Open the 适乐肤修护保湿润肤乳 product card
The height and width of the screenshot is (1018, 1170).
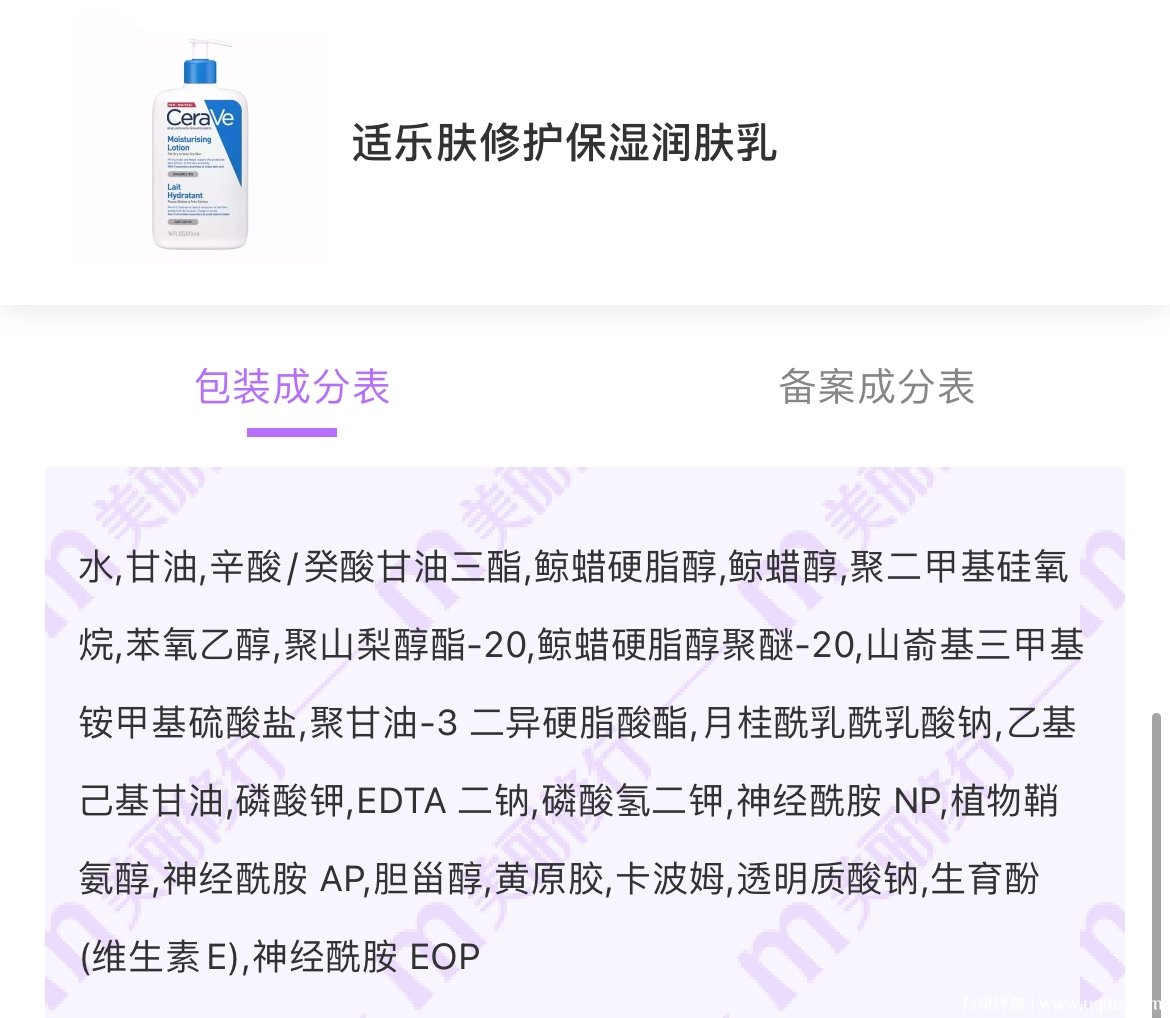click(564, 145)
